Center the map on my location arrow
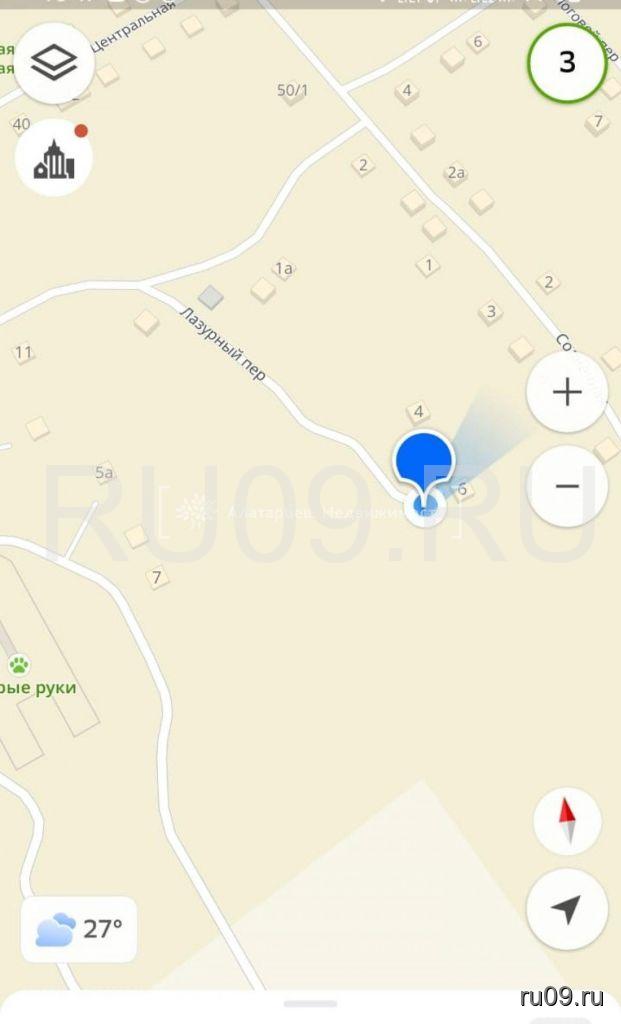 567,909
